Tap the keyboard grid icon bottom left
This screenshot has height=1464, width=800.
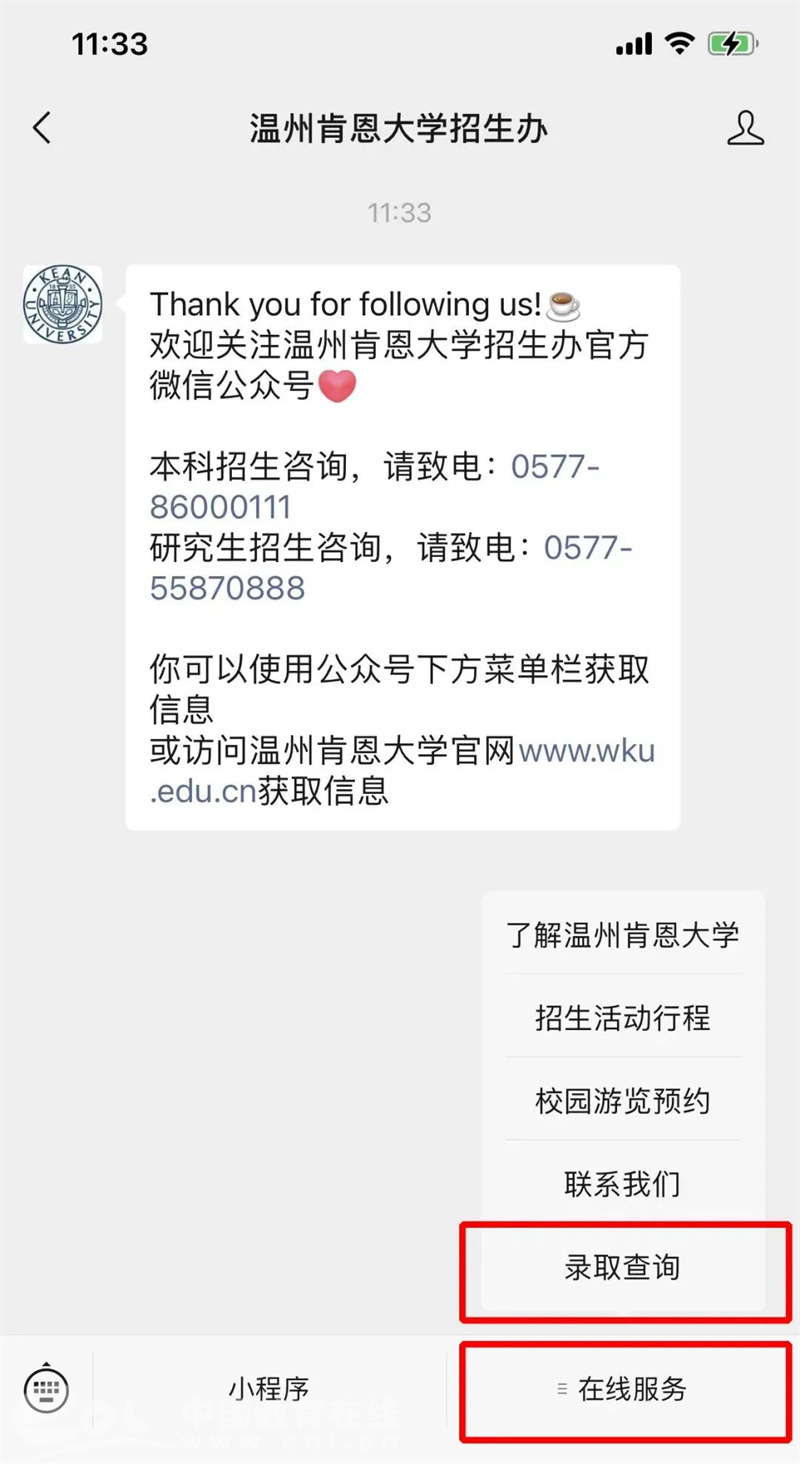(45, 1389)
